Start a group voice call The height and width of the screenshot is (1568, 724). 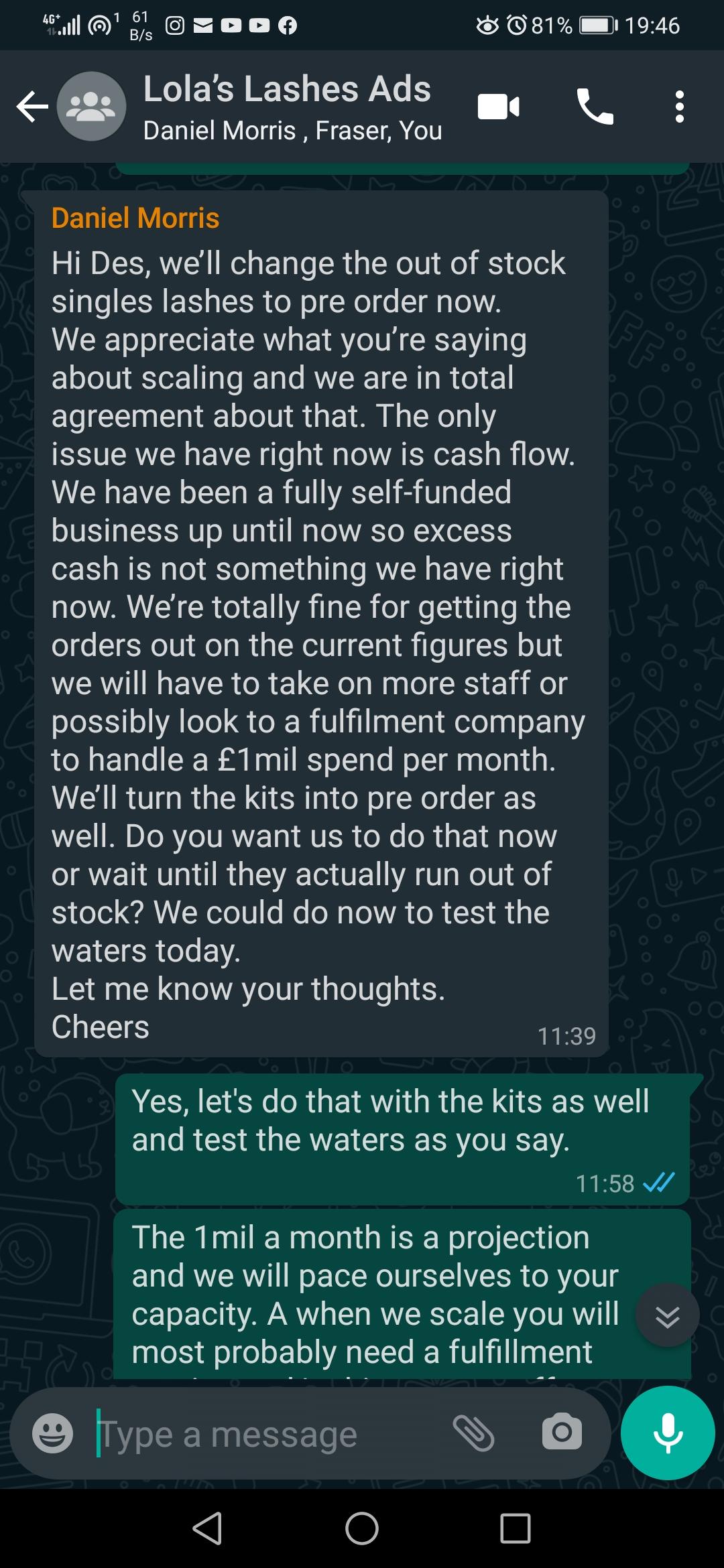click(595, 107)
